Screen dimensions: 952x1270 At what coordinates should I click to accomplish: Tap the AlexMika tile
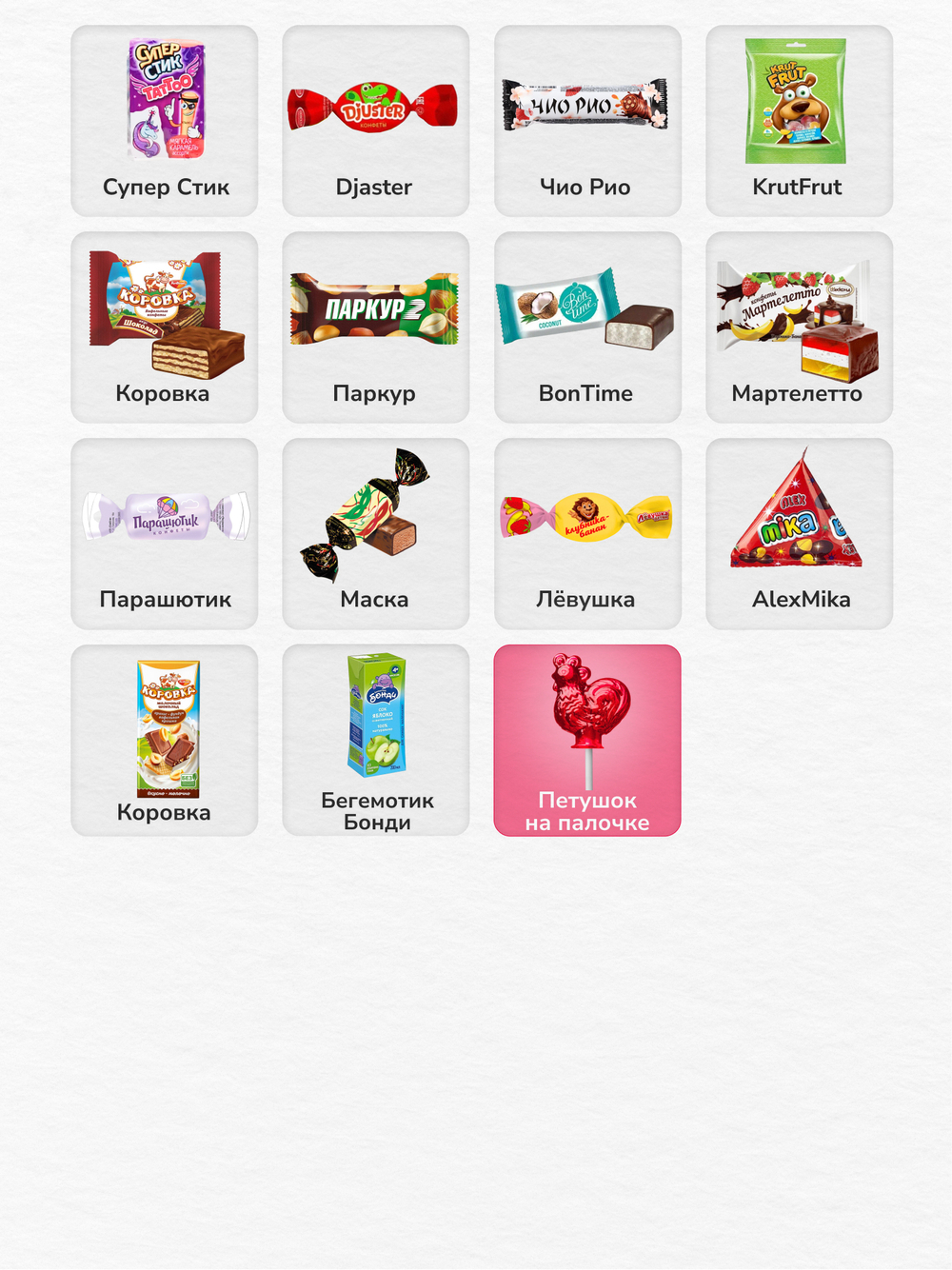point(799,533)
